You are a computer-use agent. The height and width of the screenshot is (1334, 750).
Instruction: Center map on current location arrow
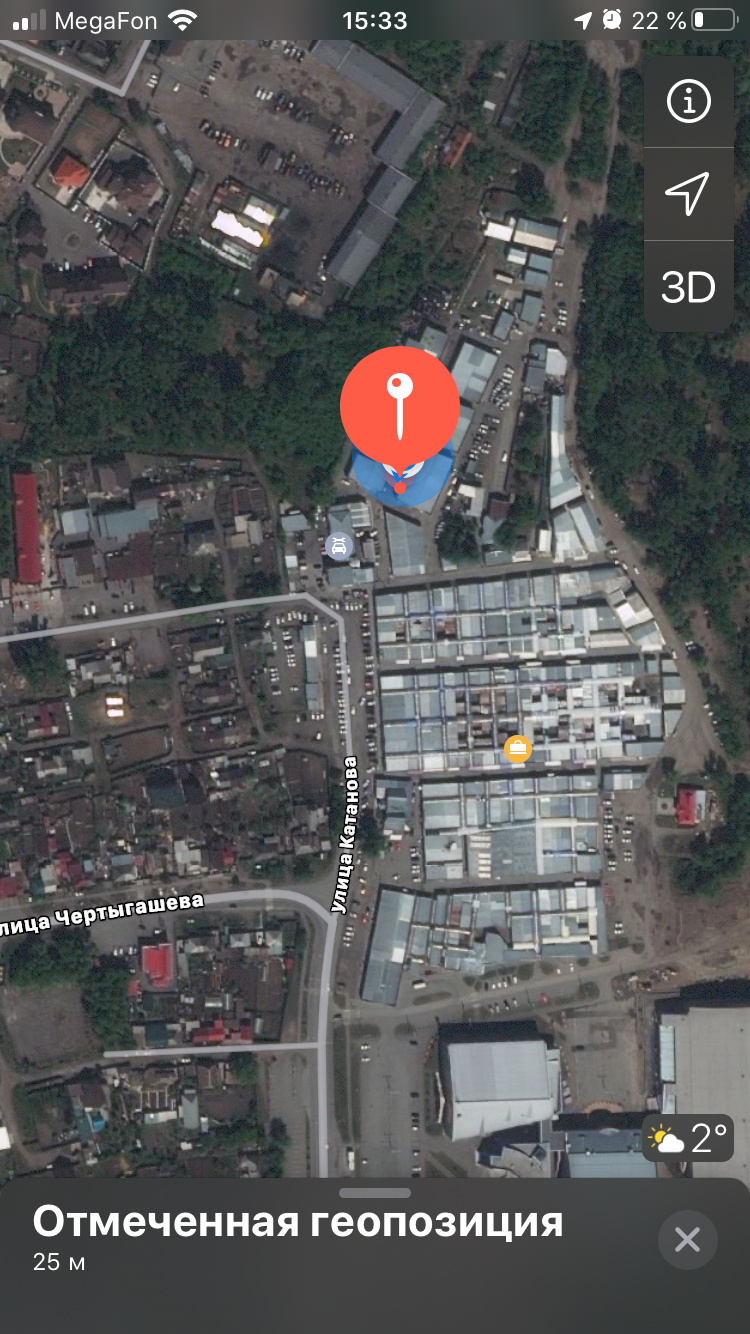[688, 194]
